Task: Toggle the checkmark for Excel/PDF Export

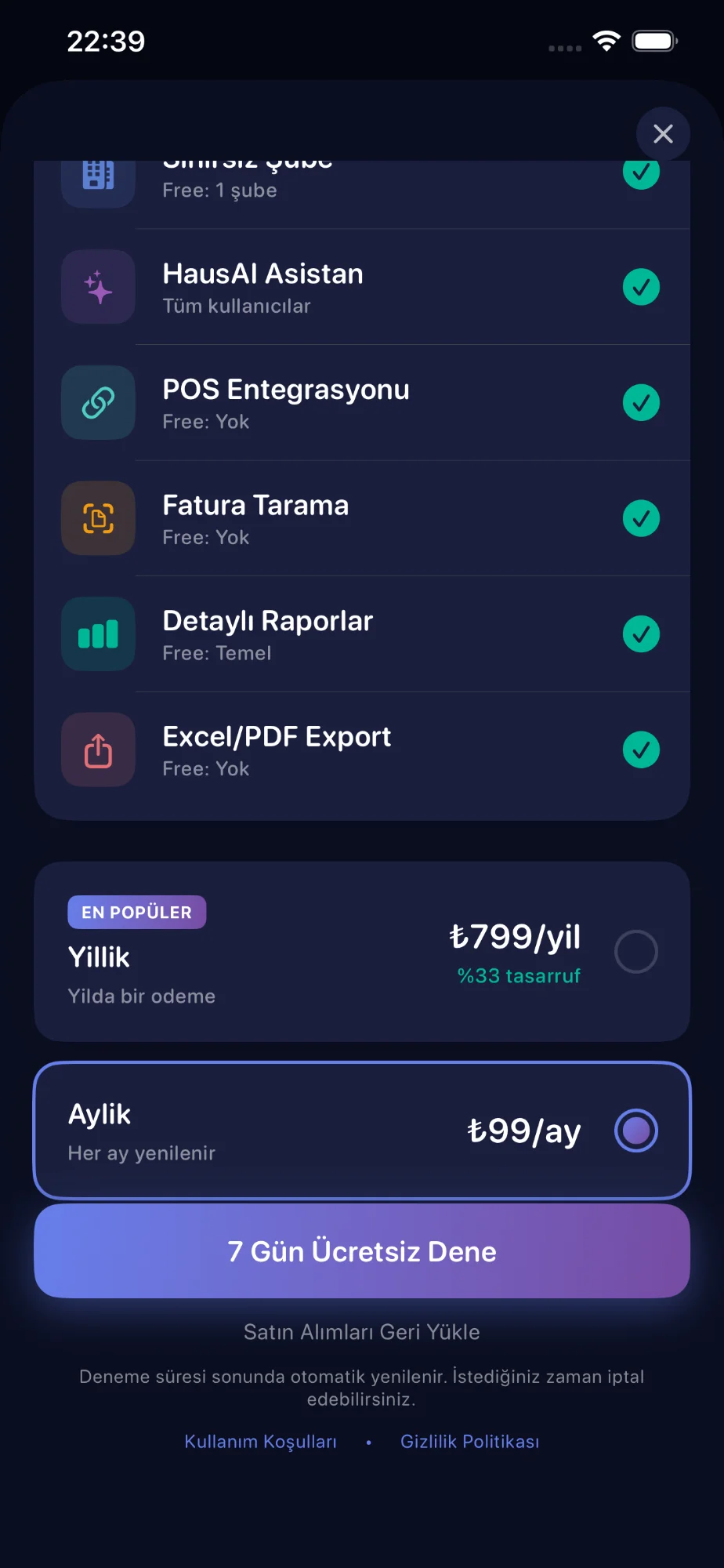Action: pyautogui.click(x=641, y=750)
